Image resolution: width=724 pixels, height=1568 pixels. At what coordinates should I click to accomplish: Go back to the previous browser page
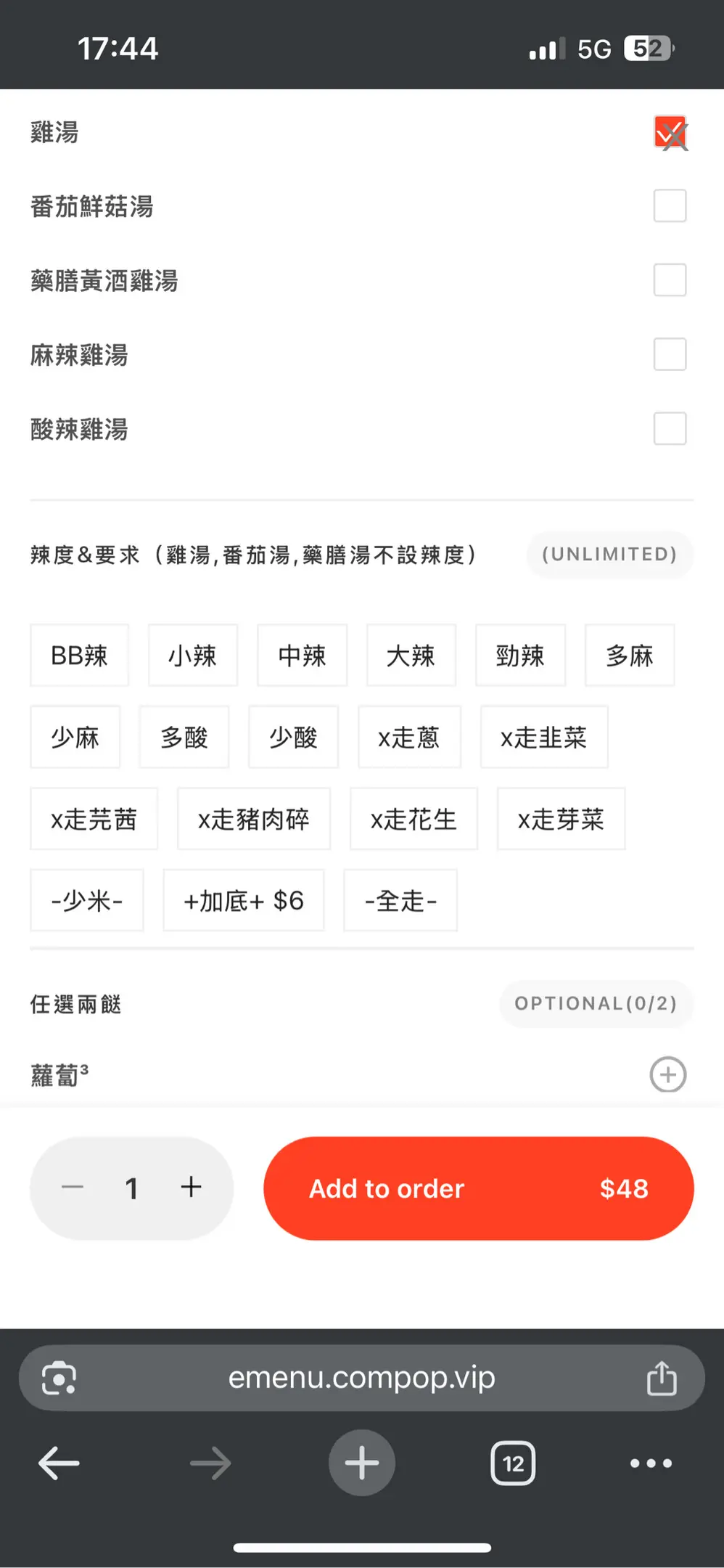[x=59, y=1463]
